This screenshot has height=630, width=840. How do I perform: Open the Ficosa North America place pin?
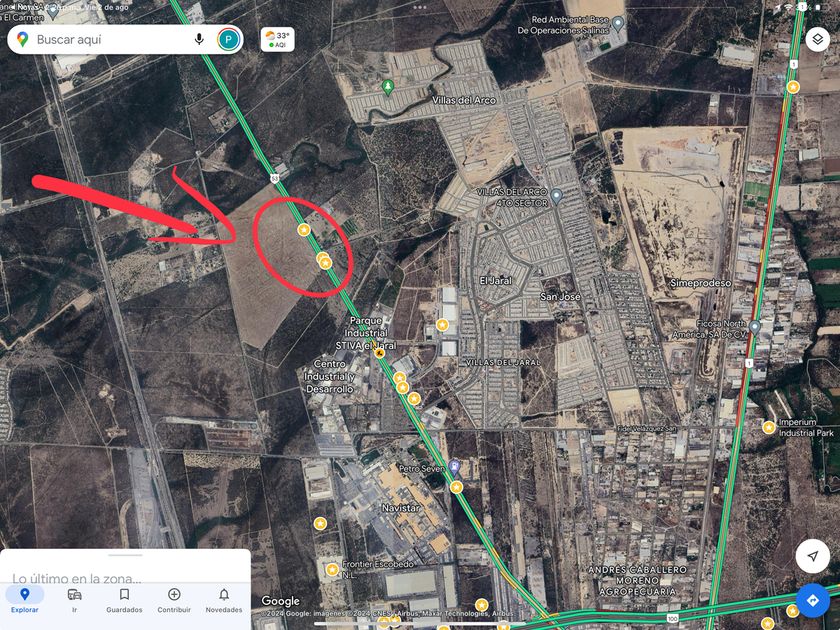[754, 326]
